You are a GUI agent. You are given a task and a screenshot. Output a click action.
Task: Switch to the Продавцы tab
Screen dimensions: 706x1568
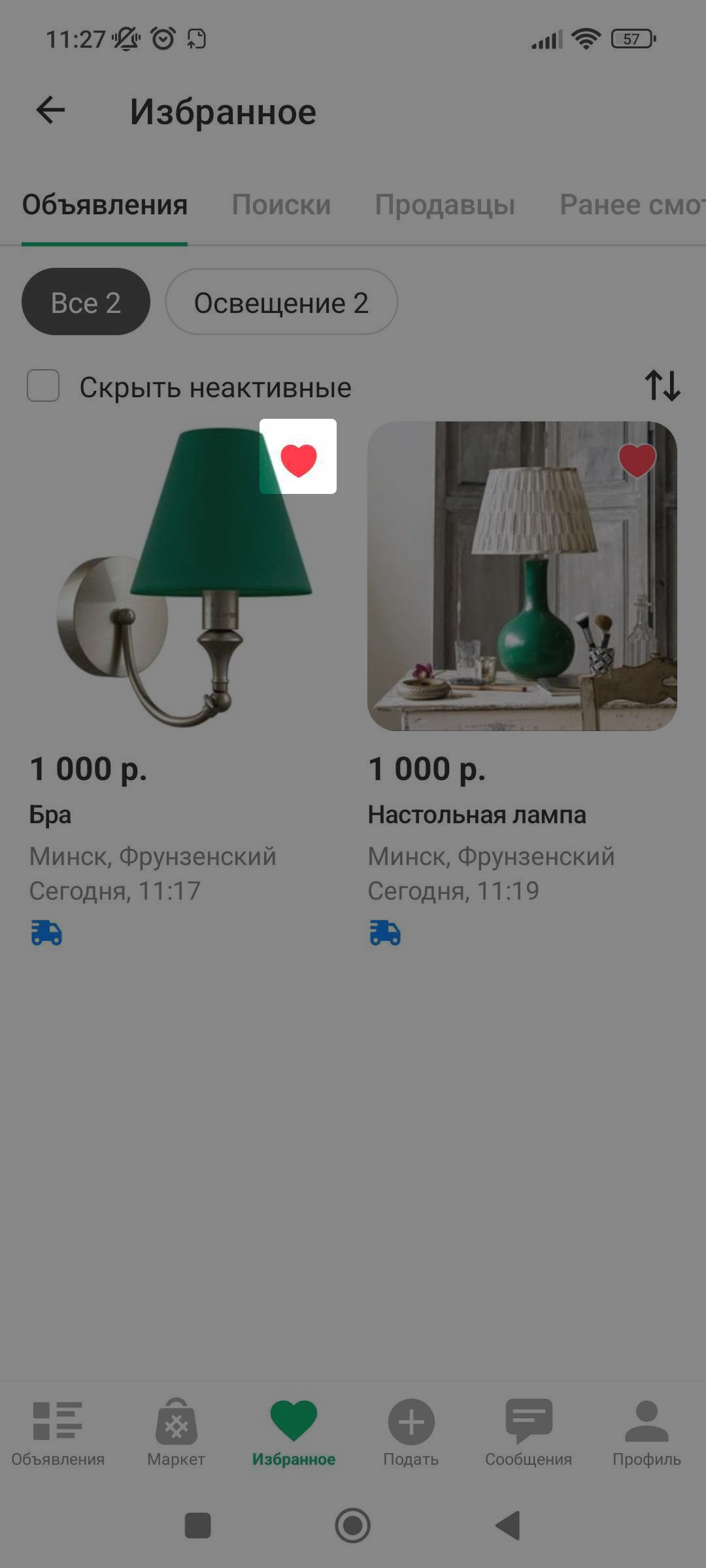pos(445,205)
